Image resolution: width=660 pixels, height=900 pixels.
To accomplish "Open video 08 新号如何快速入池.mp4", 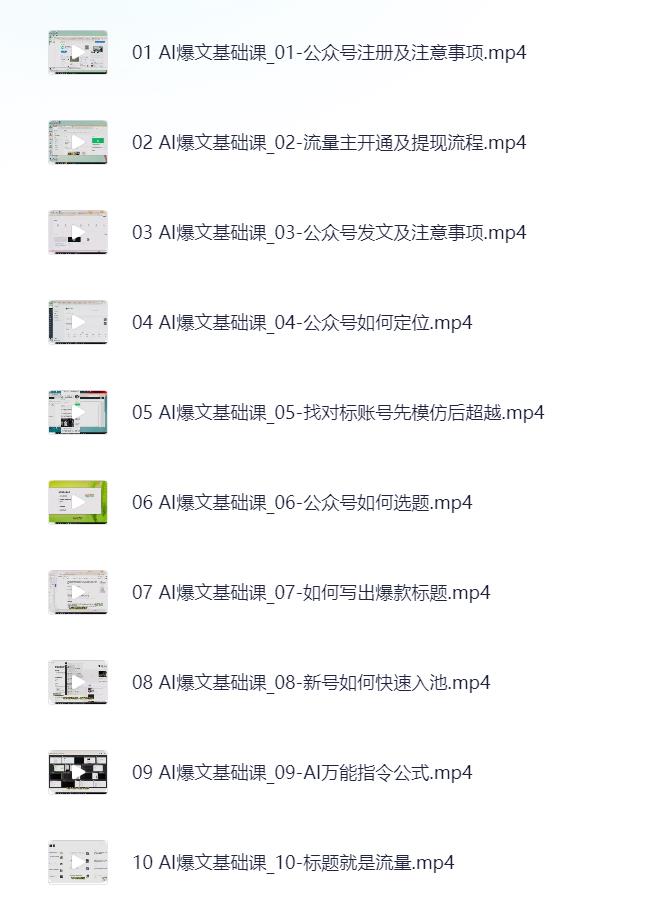I will tap(311, 682).
